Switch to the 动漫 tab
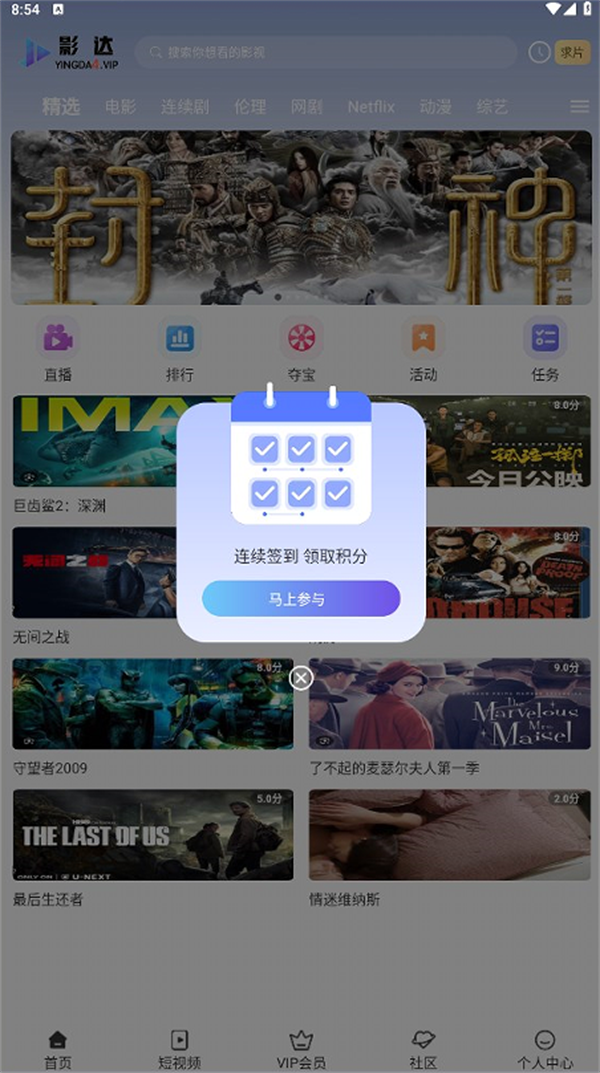The width and height of the screenshot is (600, 1073). [x=436, y=107]
